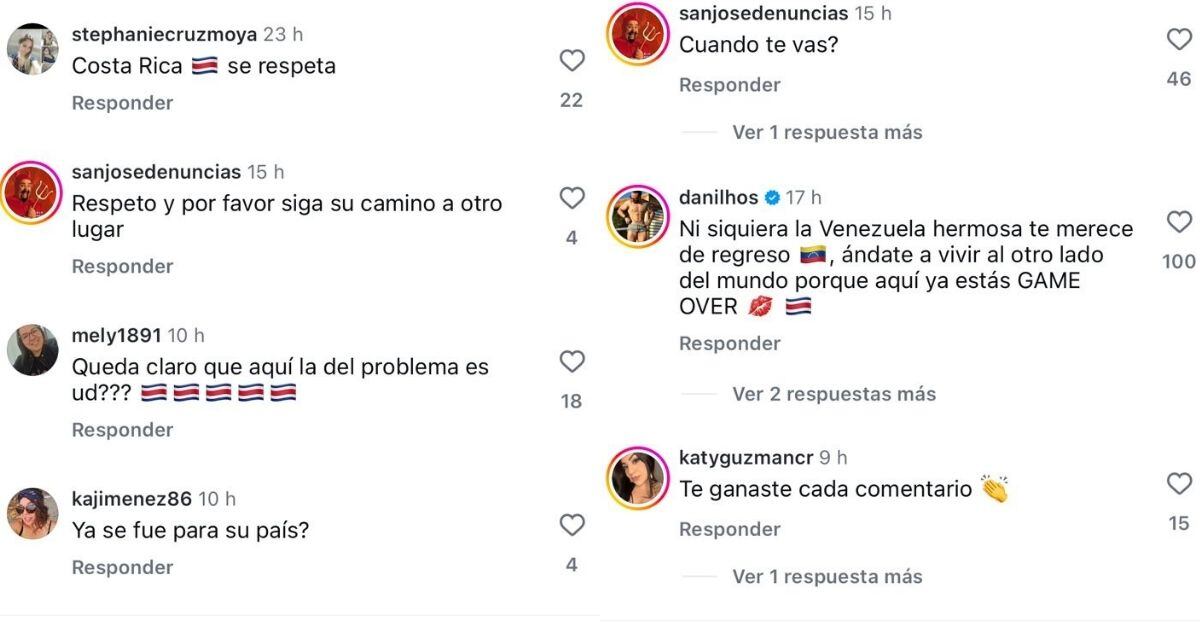The width and height of the screenshot is (1200, 628).
Task: Like danilhos's comment
Action: coord(1179,222)
